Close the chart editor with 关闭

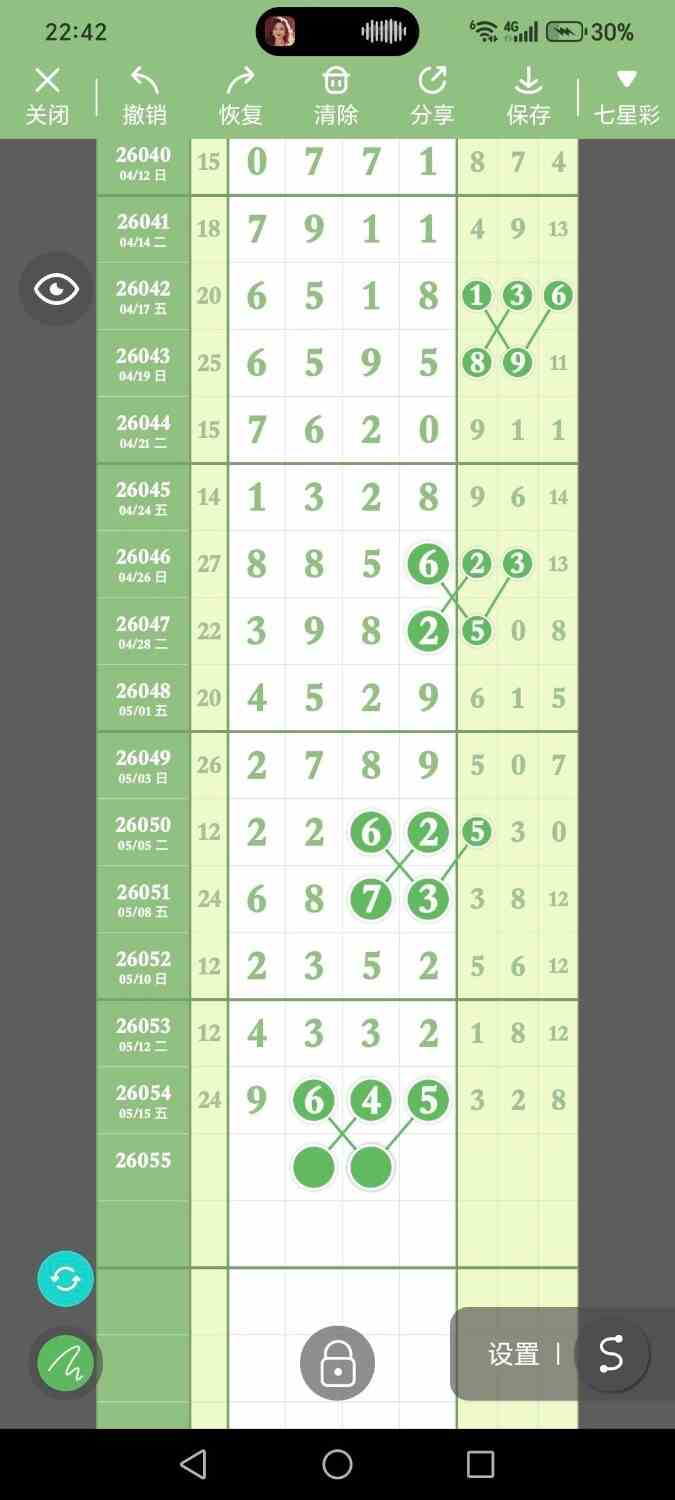pyautogui.click(x=47, y=97)
